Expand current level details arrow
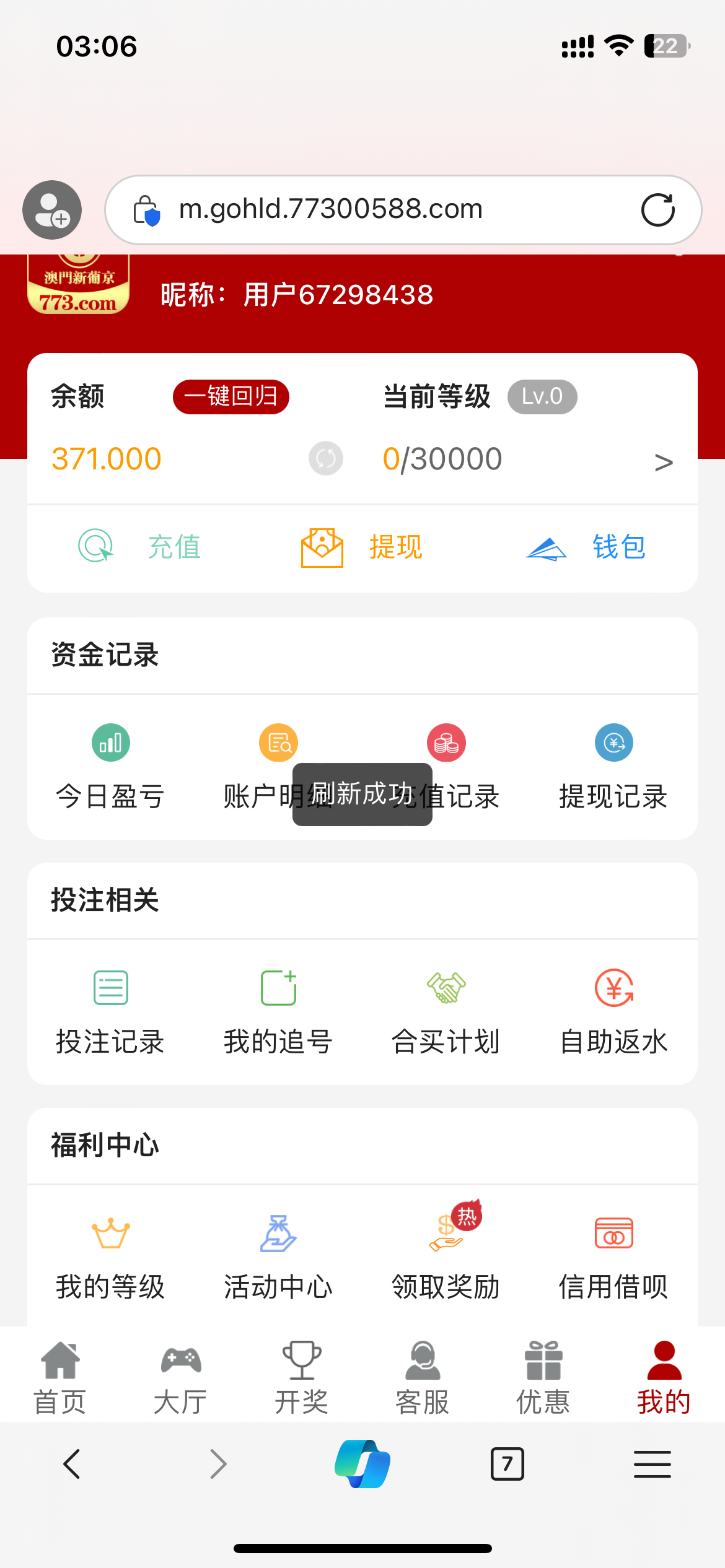The height and width of the screenshot is (1568, 725). click(x=664, y=462)
